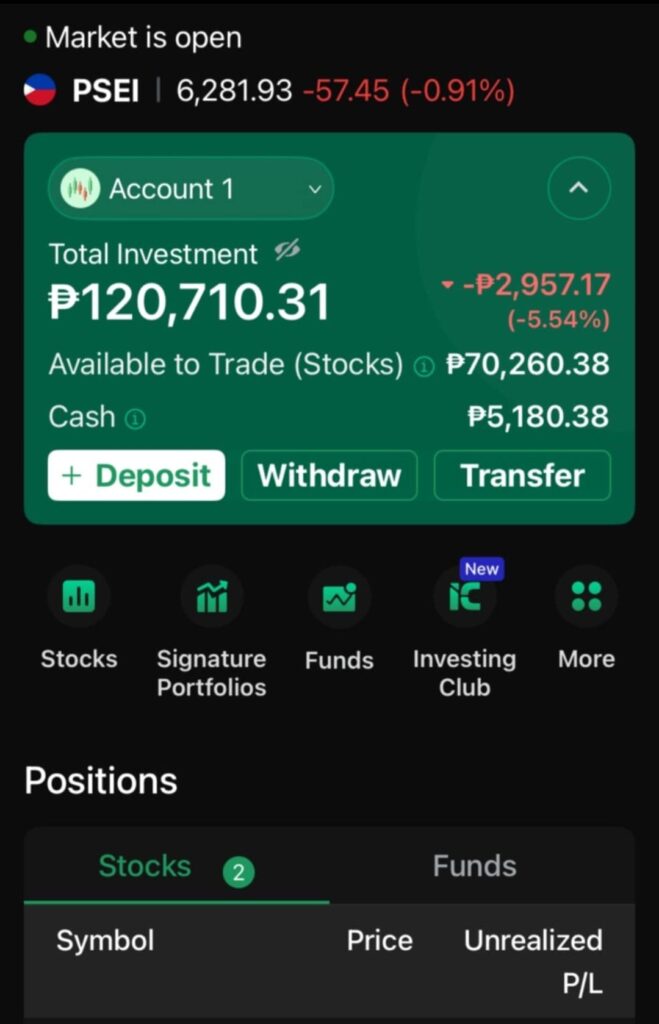
Task: Tap the Transfer button
Action: pyautogui.click(x=522, y=475)
